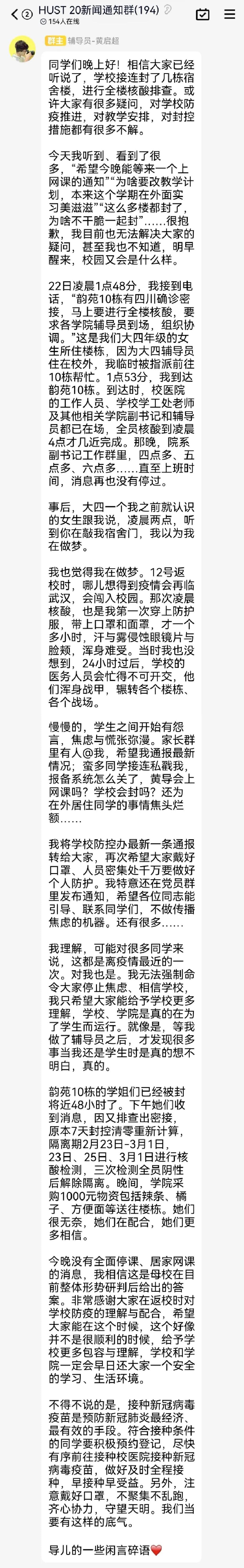244x1568 pixels.
Task: Open the group menu with three lines
Action: coord(229,14)
